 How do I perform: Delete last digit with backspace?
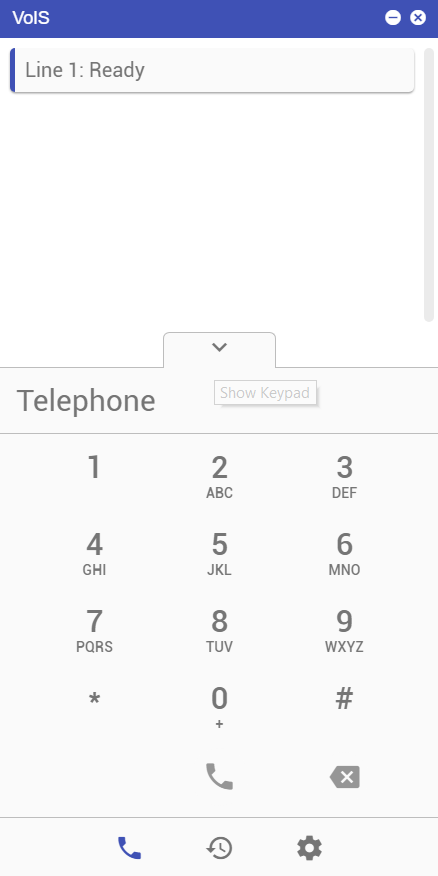345,777
